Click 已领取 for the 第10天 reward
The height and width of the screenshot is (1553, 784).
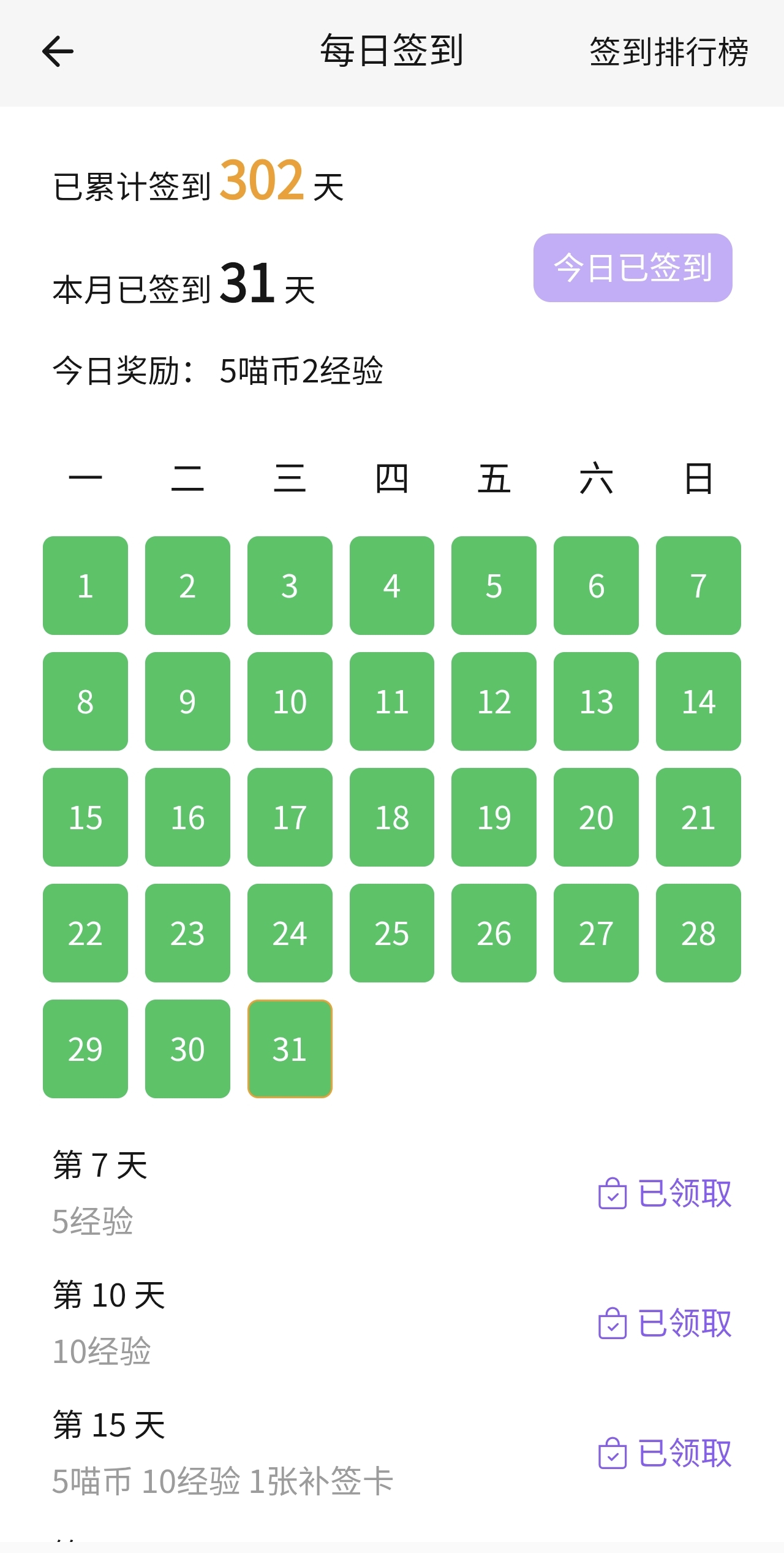point(685,1323)
